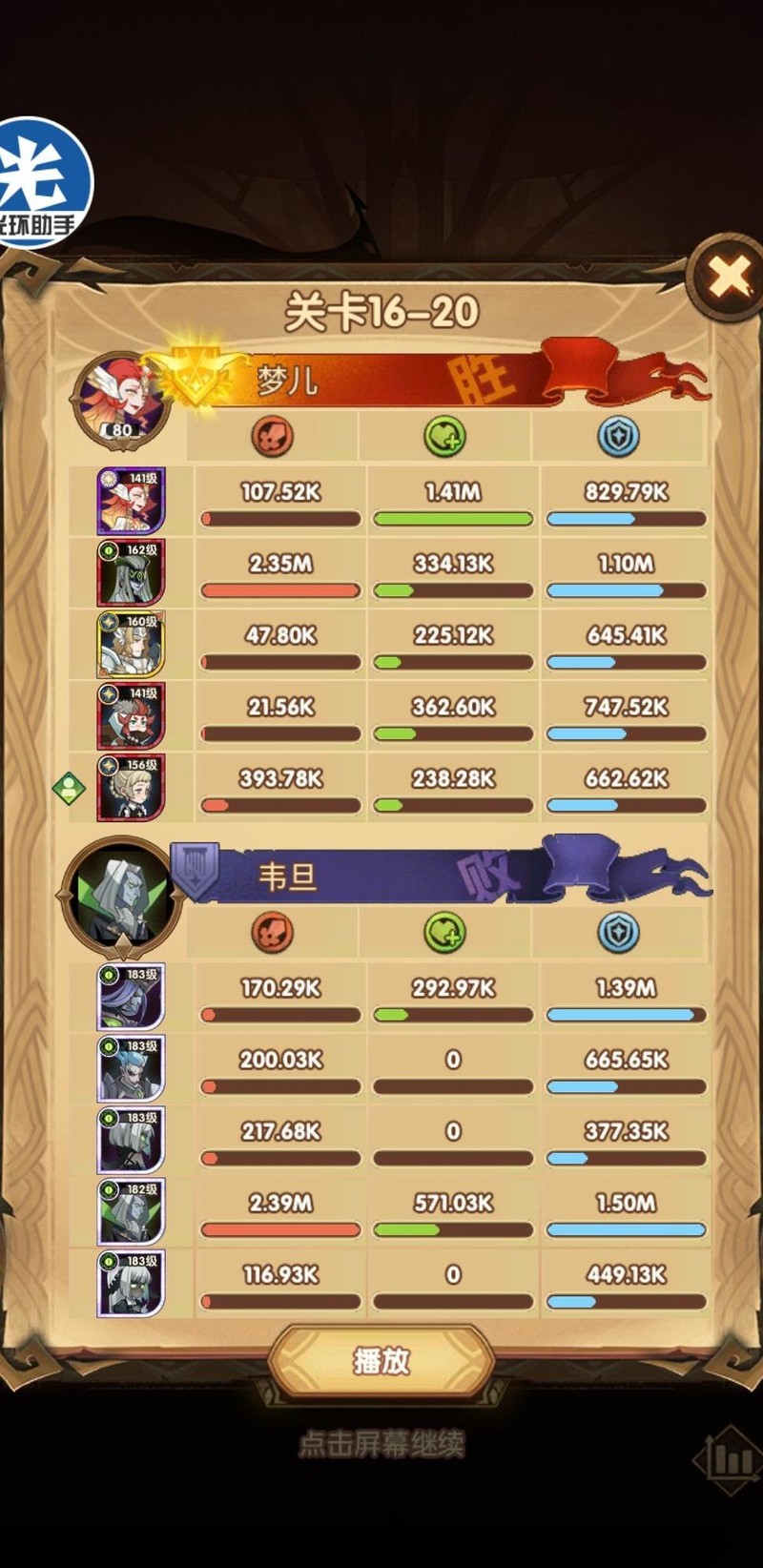Tap the level 160 hero portrait

pyautogui.click(x=132, y=644)
